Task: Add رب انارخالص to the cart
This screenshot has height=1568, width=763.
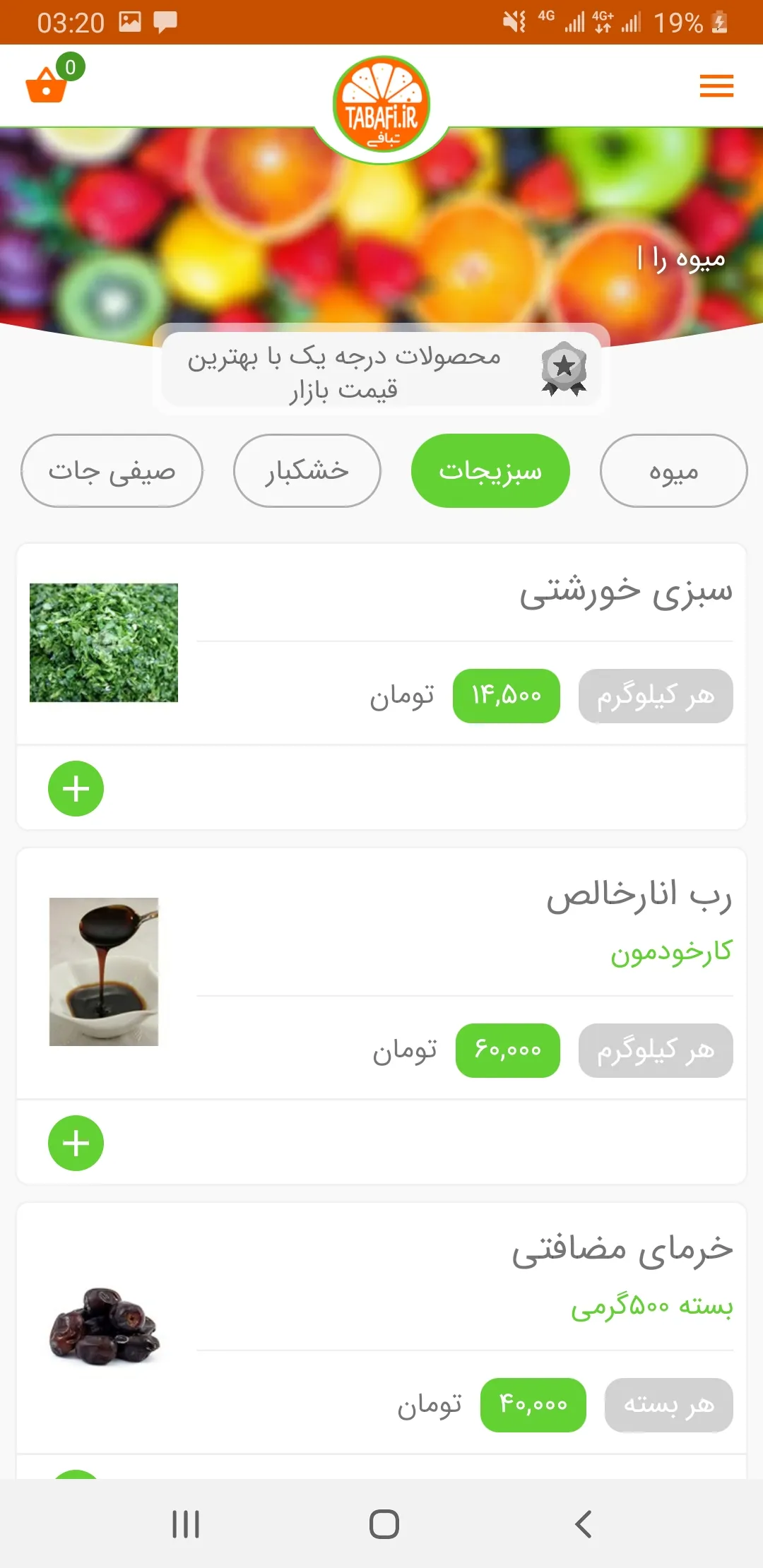Action: 76,1143
